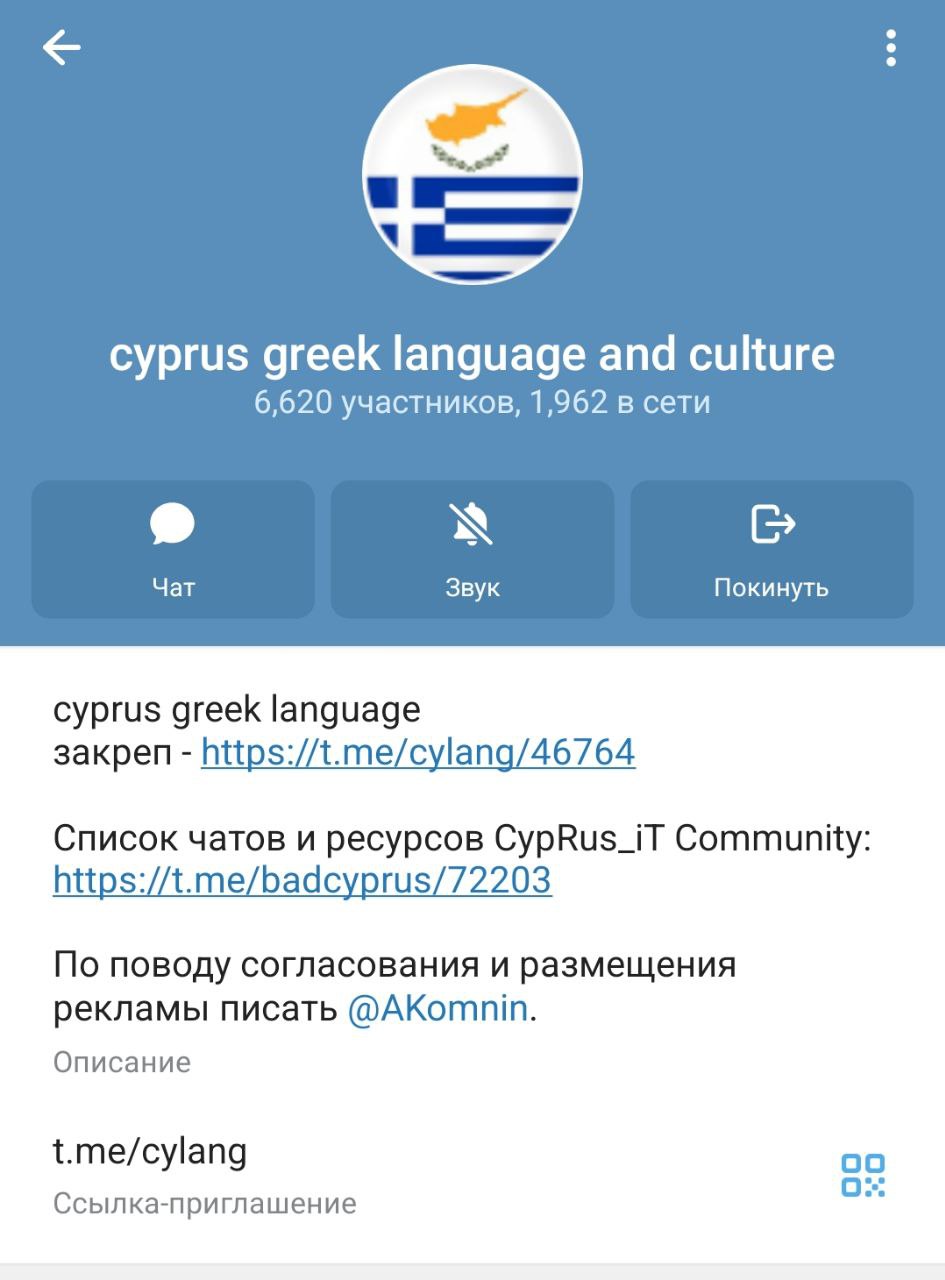Open the Чат button
Viewport: 945px width, 1280px height.
(173, 549)
